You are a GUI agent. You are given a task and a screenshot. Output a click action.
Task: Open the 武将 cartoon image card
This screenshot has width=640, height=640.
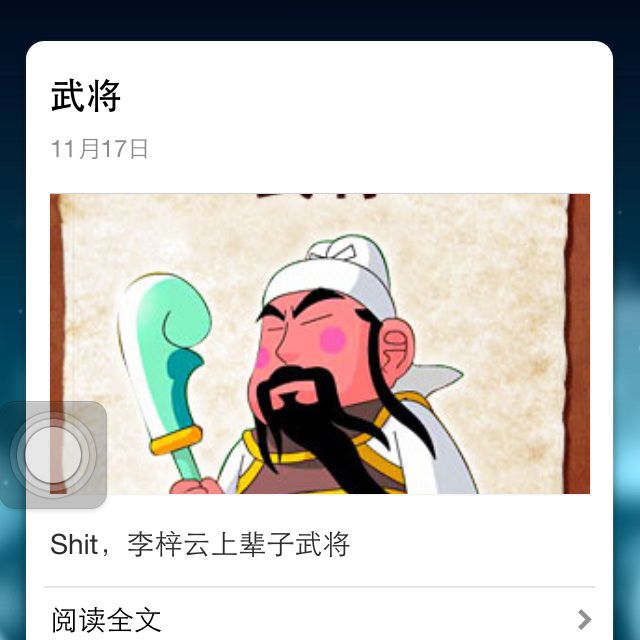[x=320, y=343]
